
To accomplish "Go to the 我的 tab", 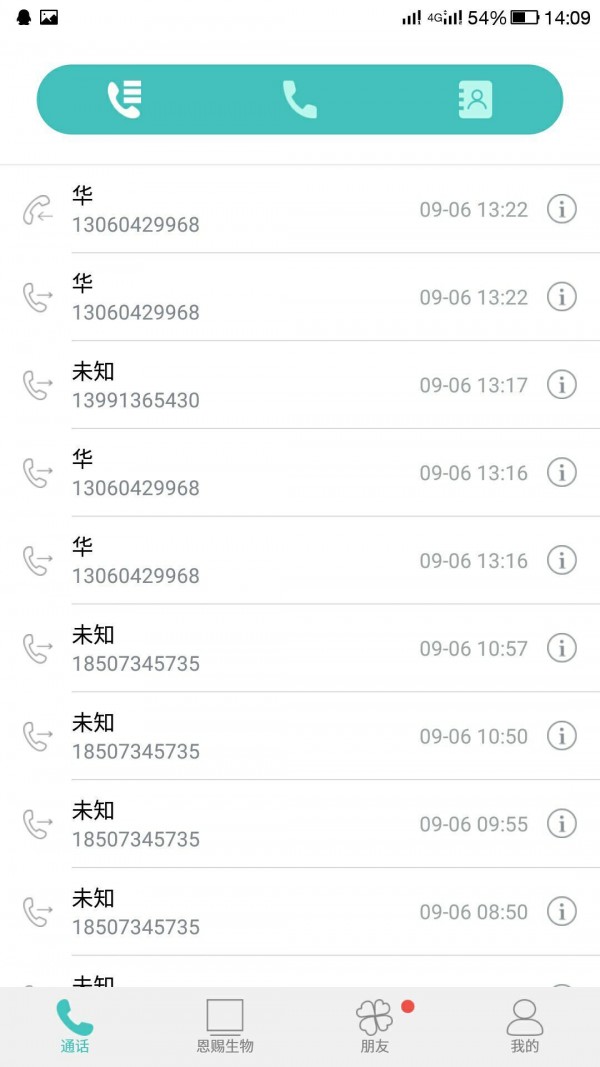I will pos(525,1026).
